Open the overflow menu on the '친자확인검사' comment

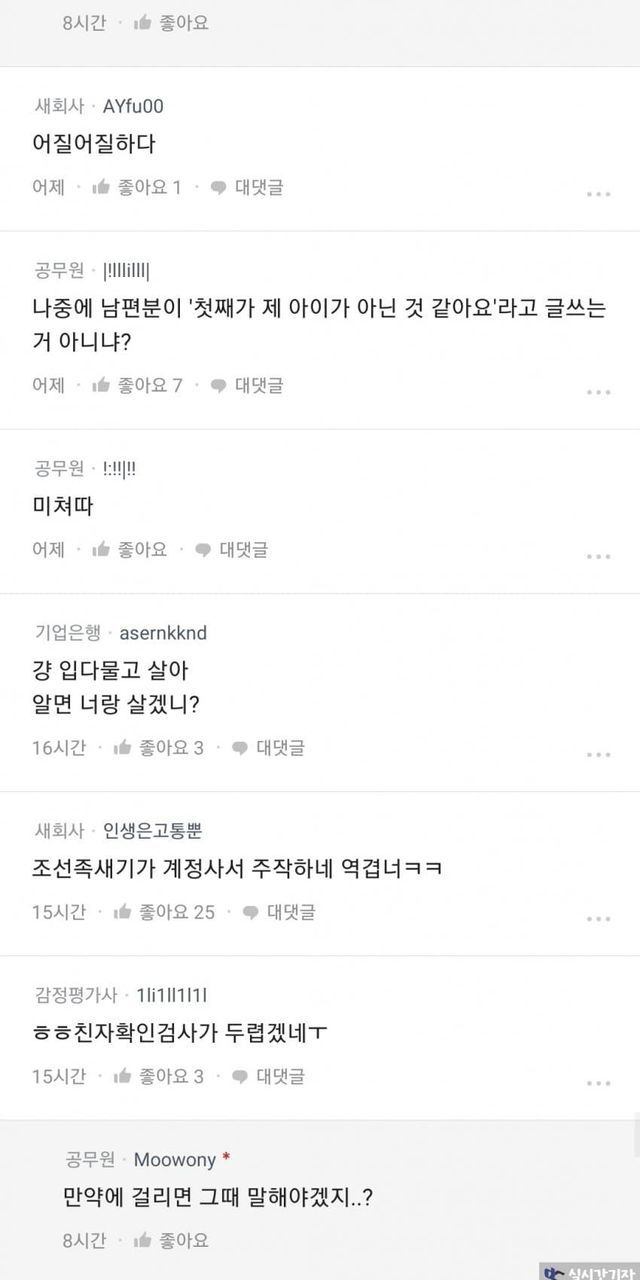[598, 1083]
